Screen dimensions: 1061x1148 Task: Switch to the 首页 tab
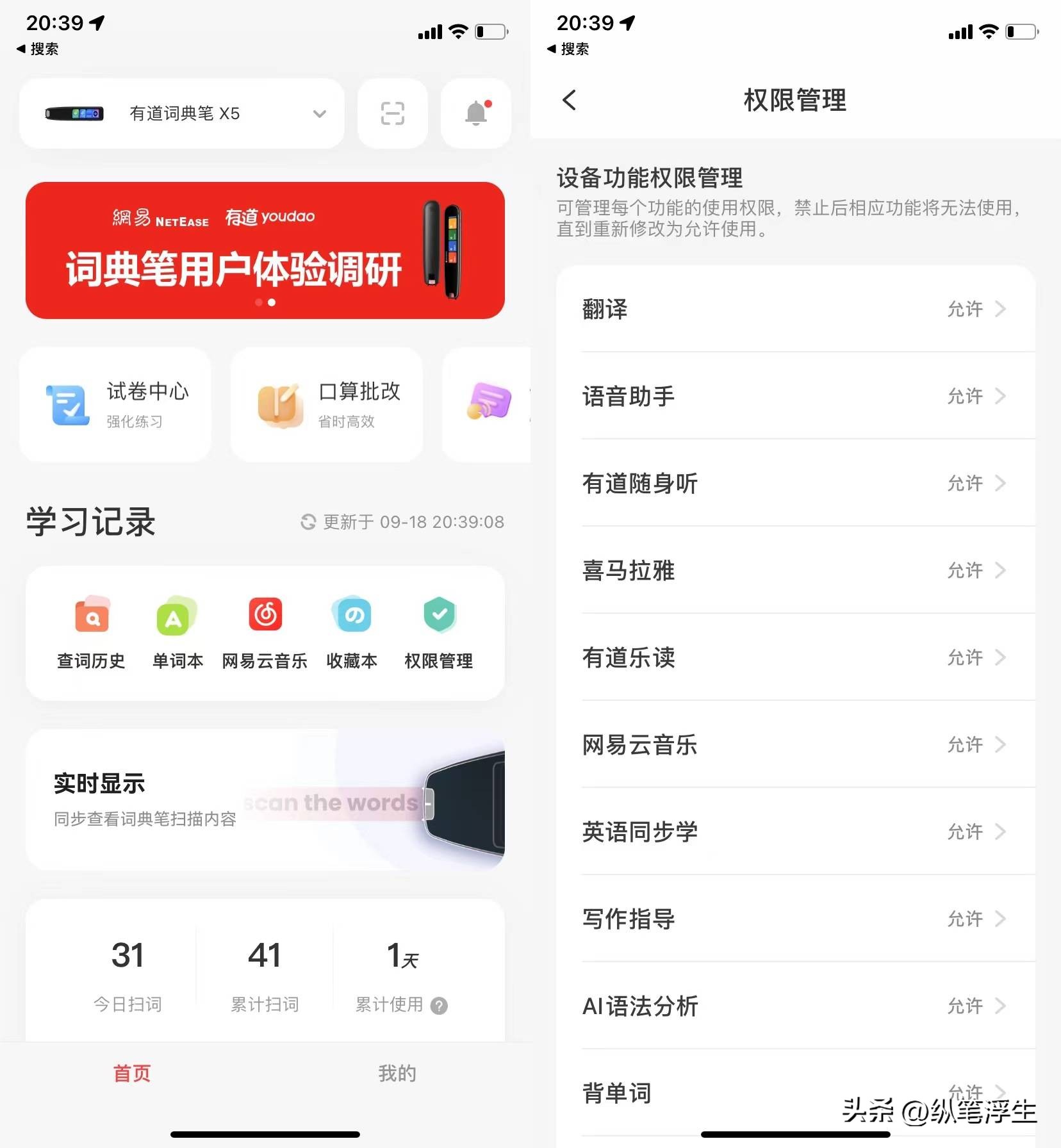tap(131, 1072)
